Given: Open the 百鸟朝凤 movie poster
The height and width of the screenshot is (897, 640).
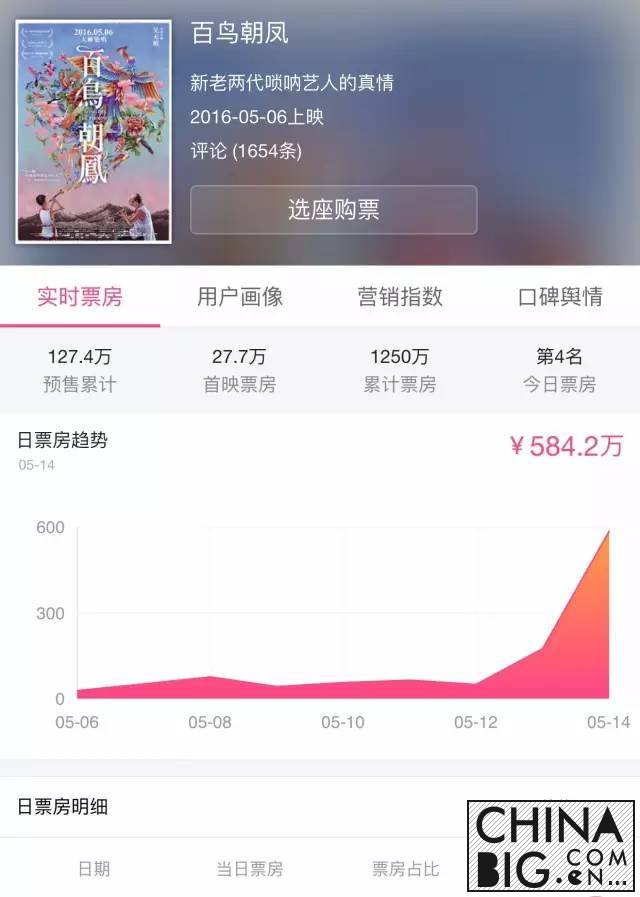Looking at the screenshot, I should [x=93, y=132].
